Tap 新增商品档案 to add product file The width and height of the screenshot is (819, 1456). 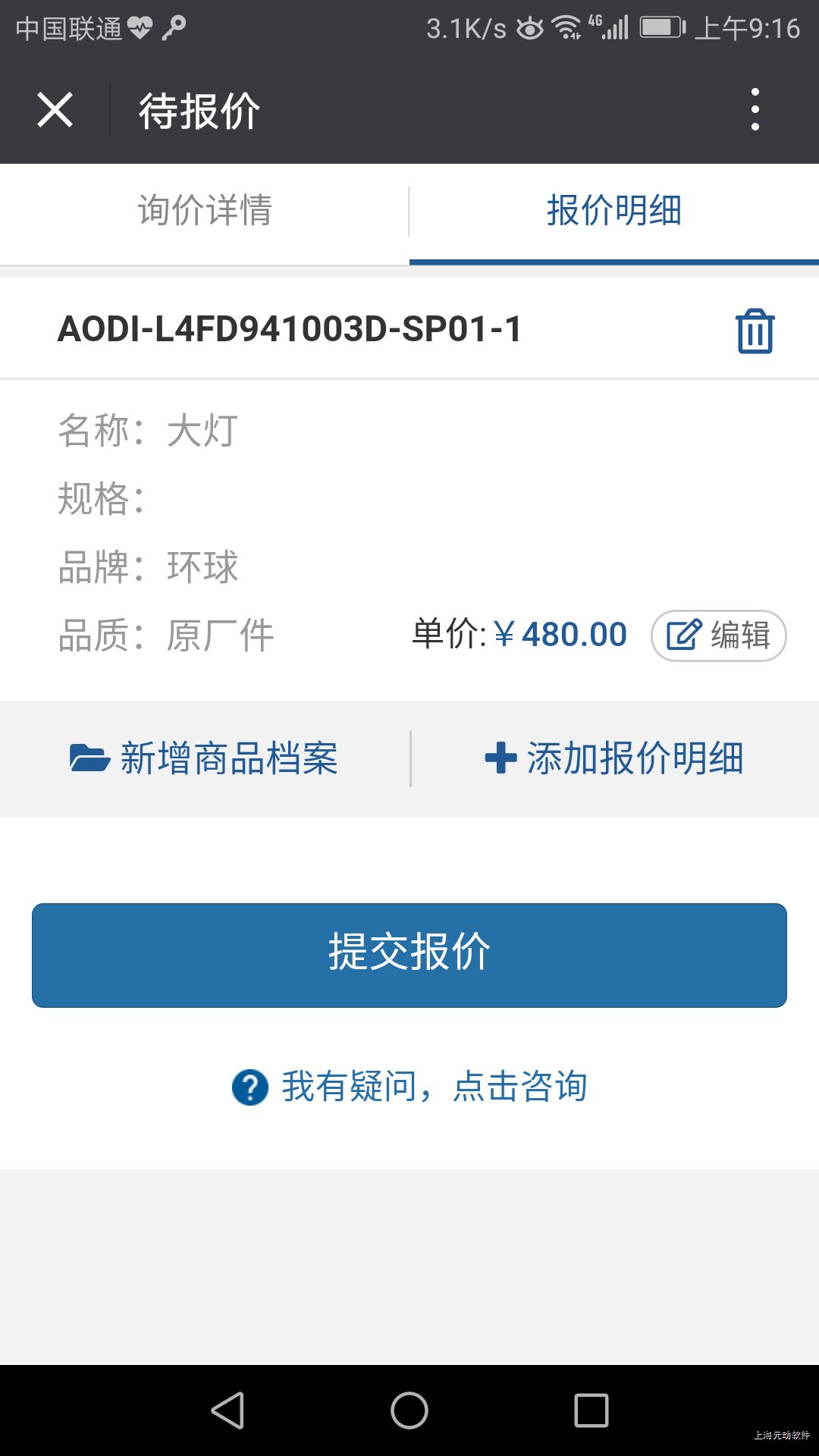(204, 758)
